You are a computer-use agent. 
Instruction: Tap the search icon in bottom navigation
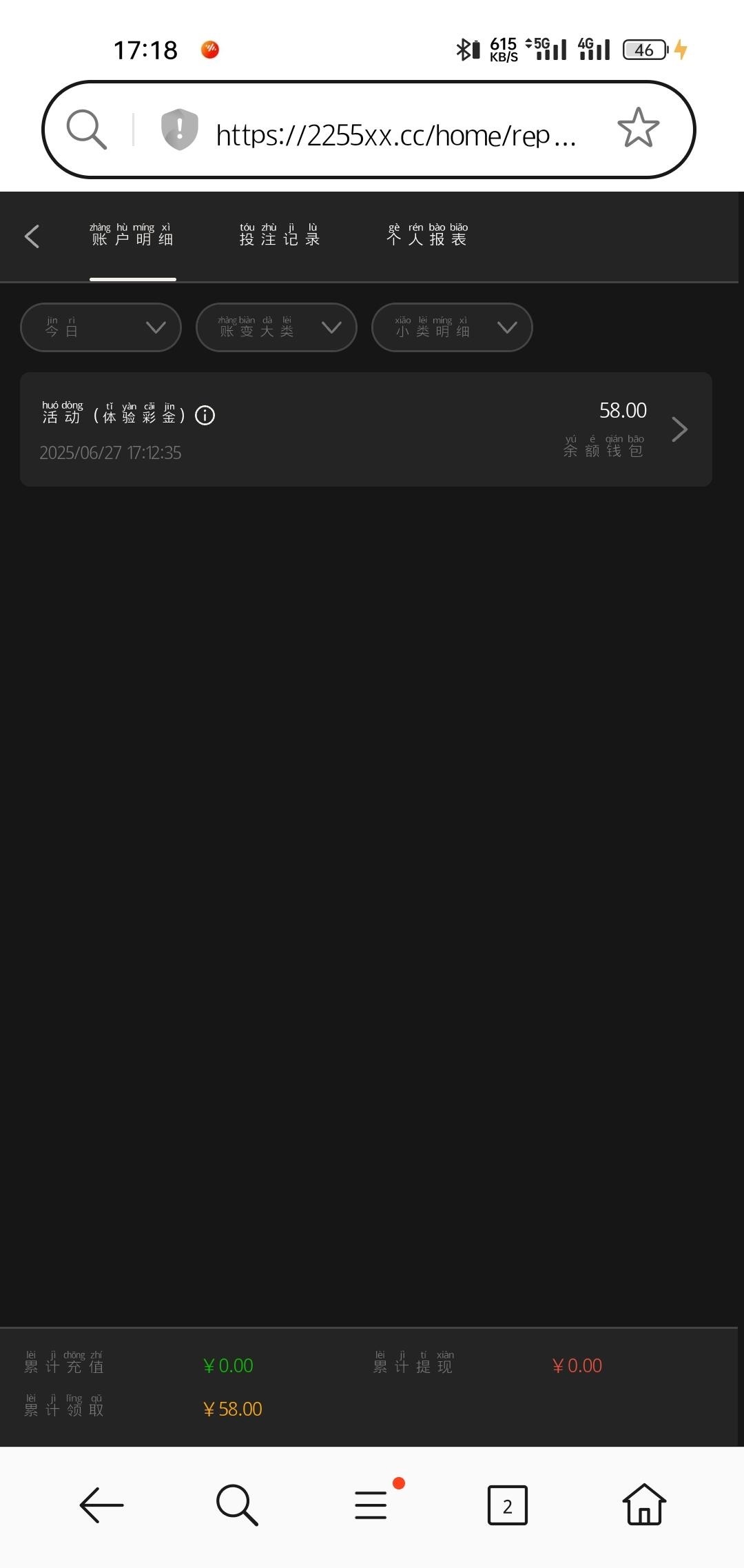tap(236, 1505)
